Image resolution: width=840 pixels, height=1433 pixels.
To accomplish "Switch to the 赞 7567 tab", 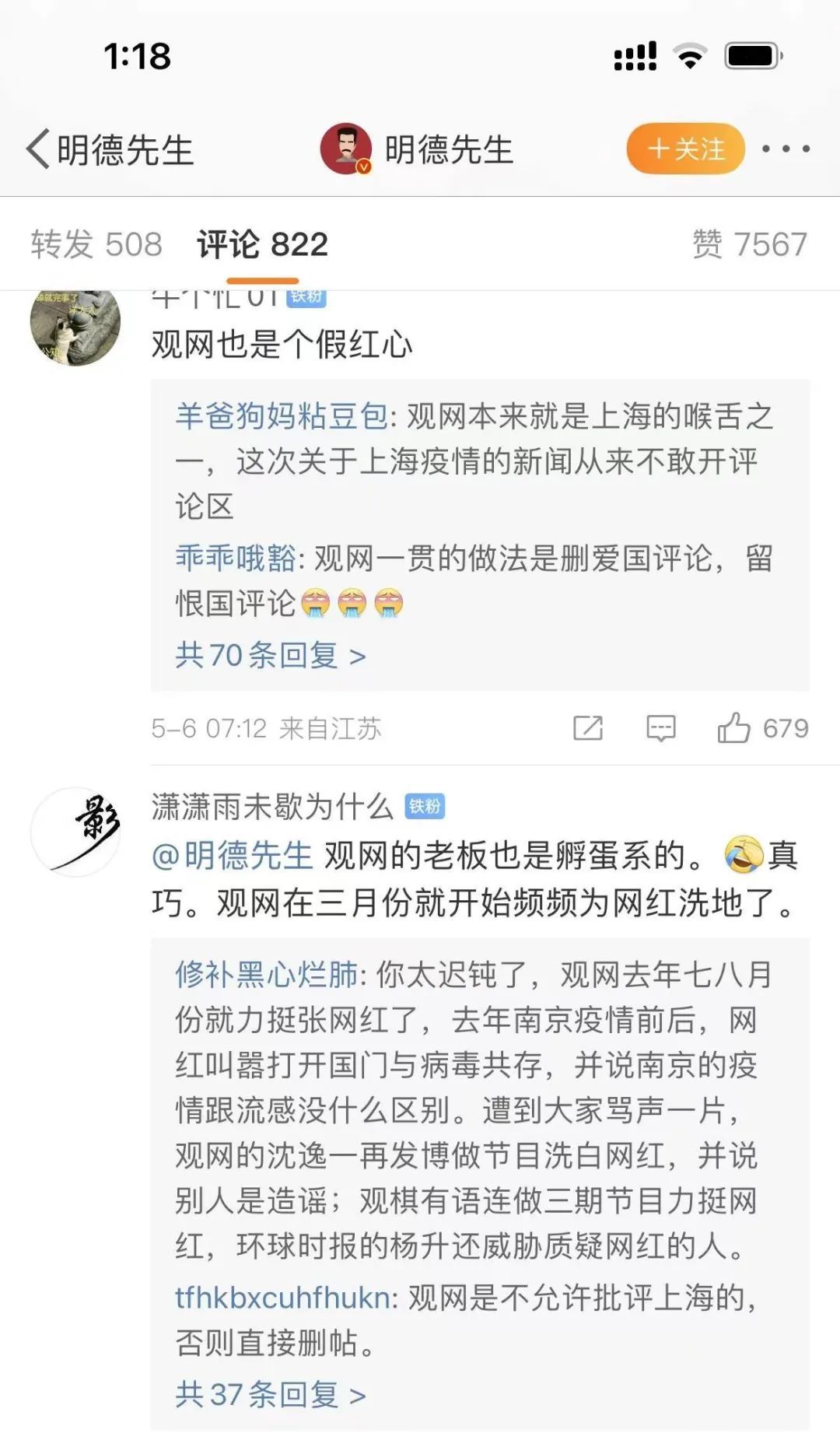I will point(749,244).
